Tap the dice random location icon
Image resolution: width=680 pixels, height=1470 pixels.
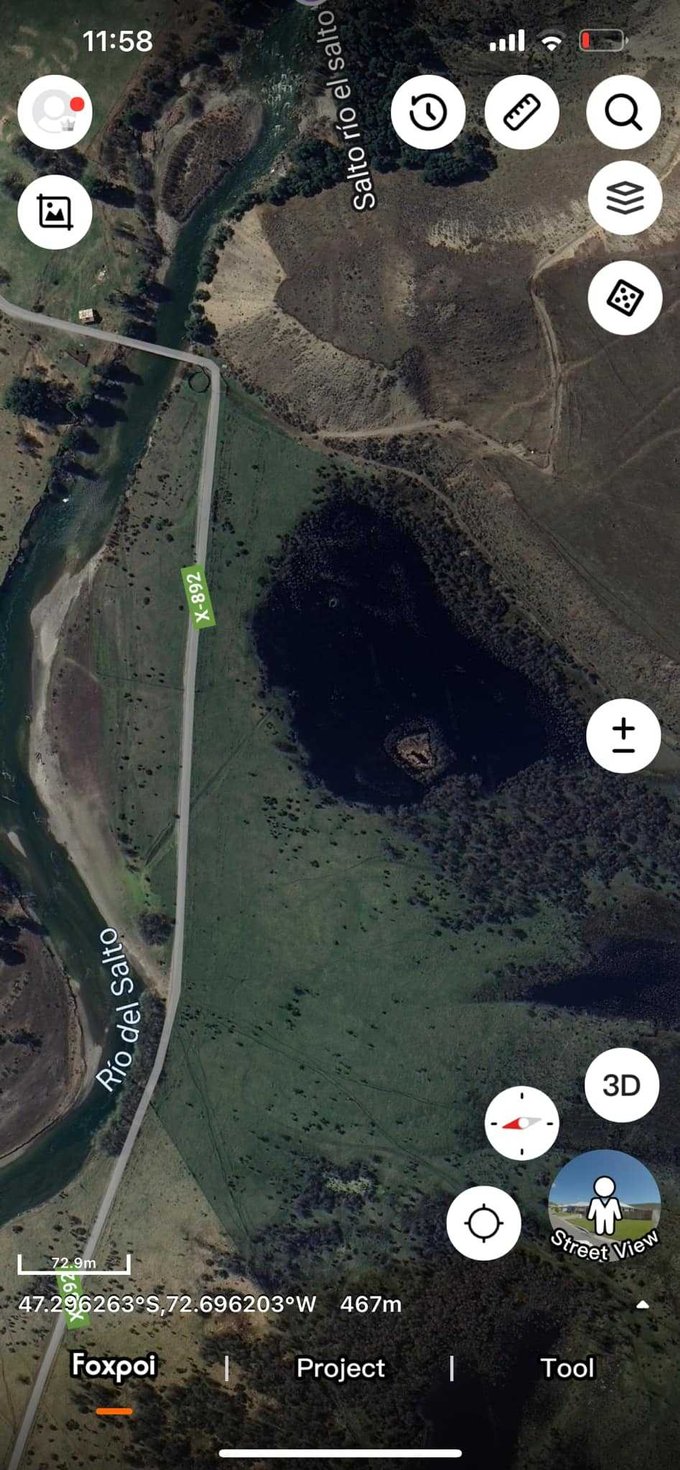tap(624, 296)
